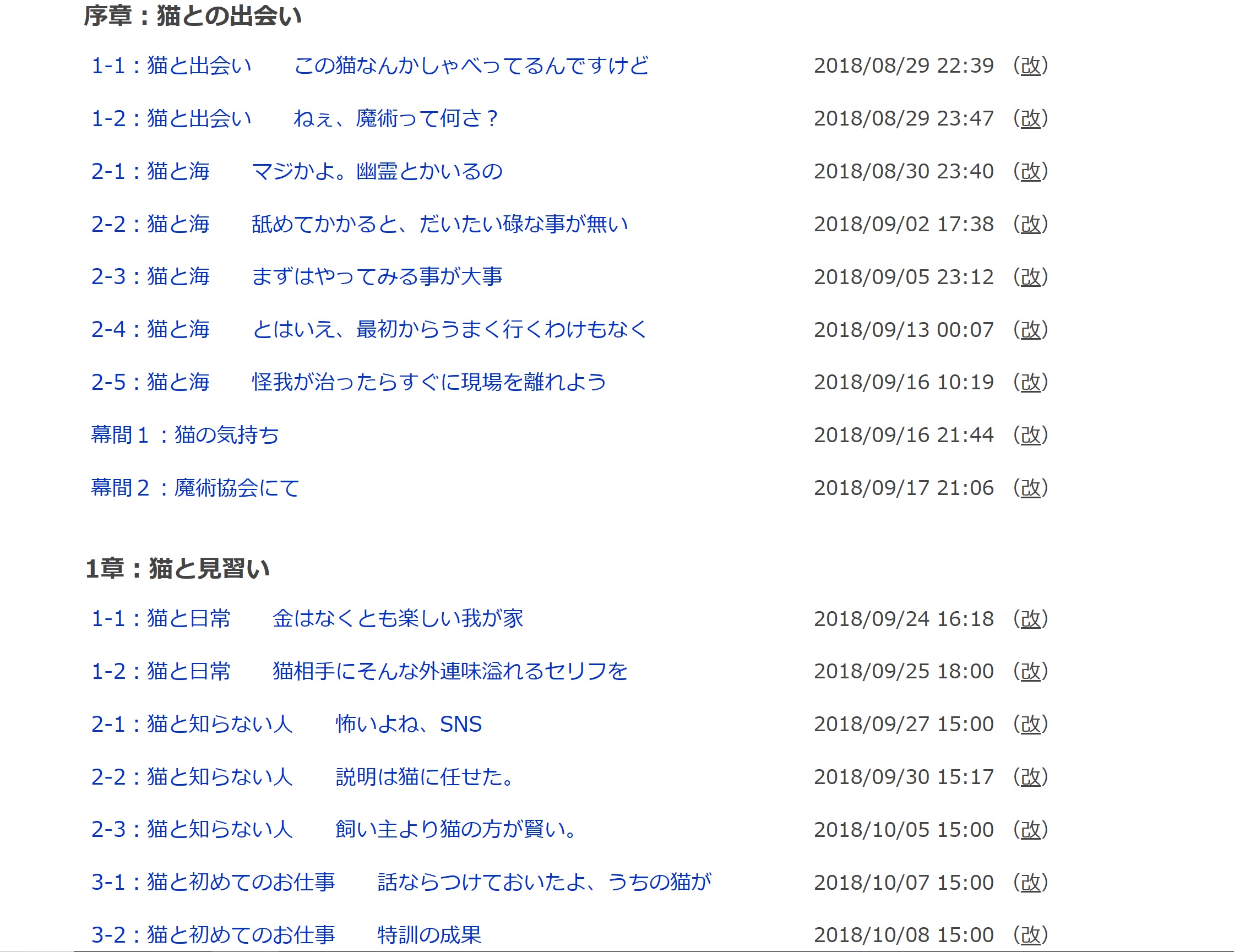Open chapter 1-1 金はなくとも楽しい我が家
The width and height of the screenshot is (1234, 952).
pos(307,619)
